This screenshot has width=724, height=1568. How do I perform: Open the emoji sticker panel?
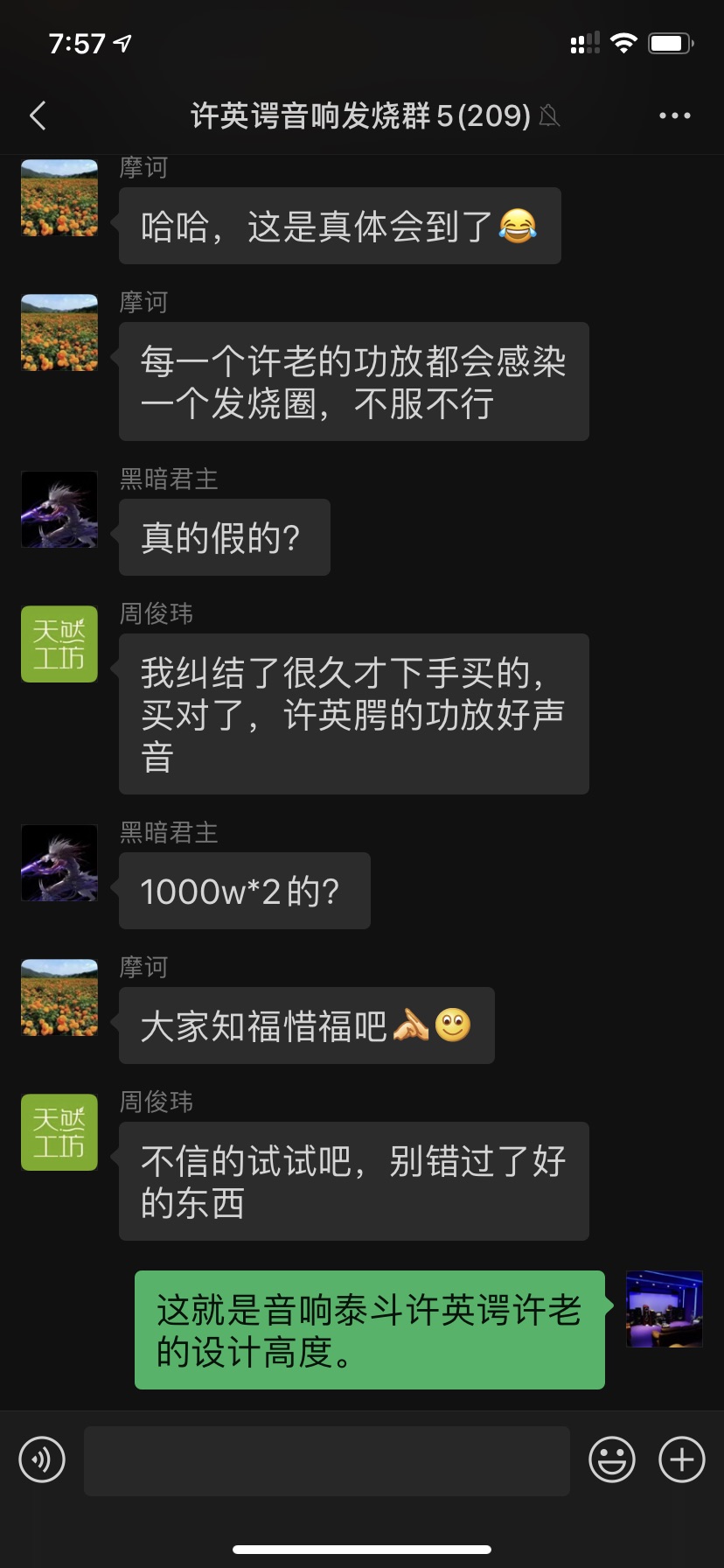(x=611, y=1459)
